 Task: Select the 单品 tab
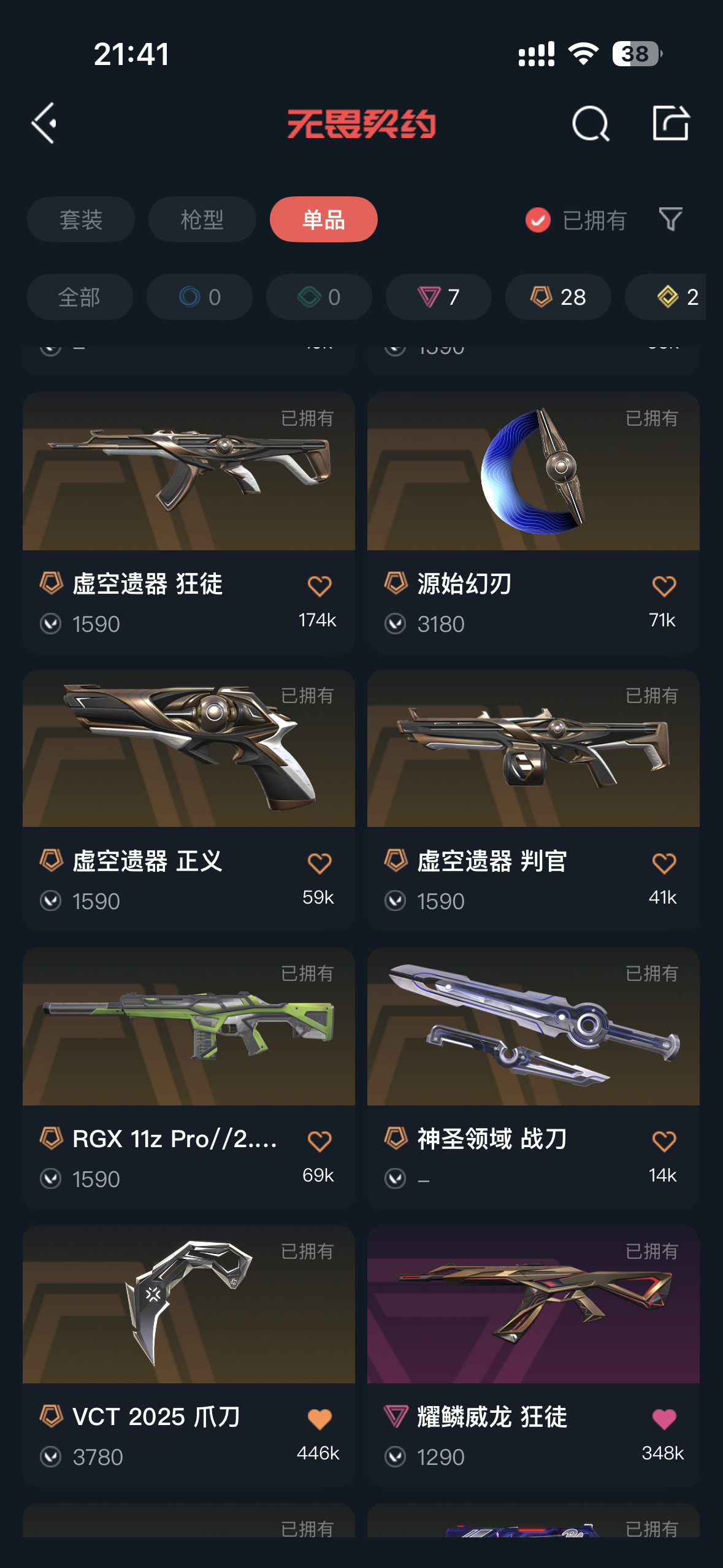tap(323, 220)
